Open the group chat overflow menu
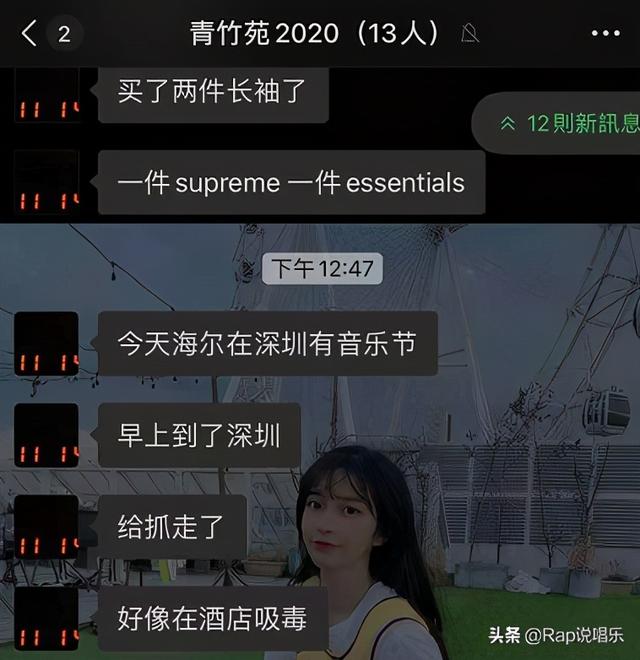Viewport: 640px width, 660px height. [x=605, y=34]
